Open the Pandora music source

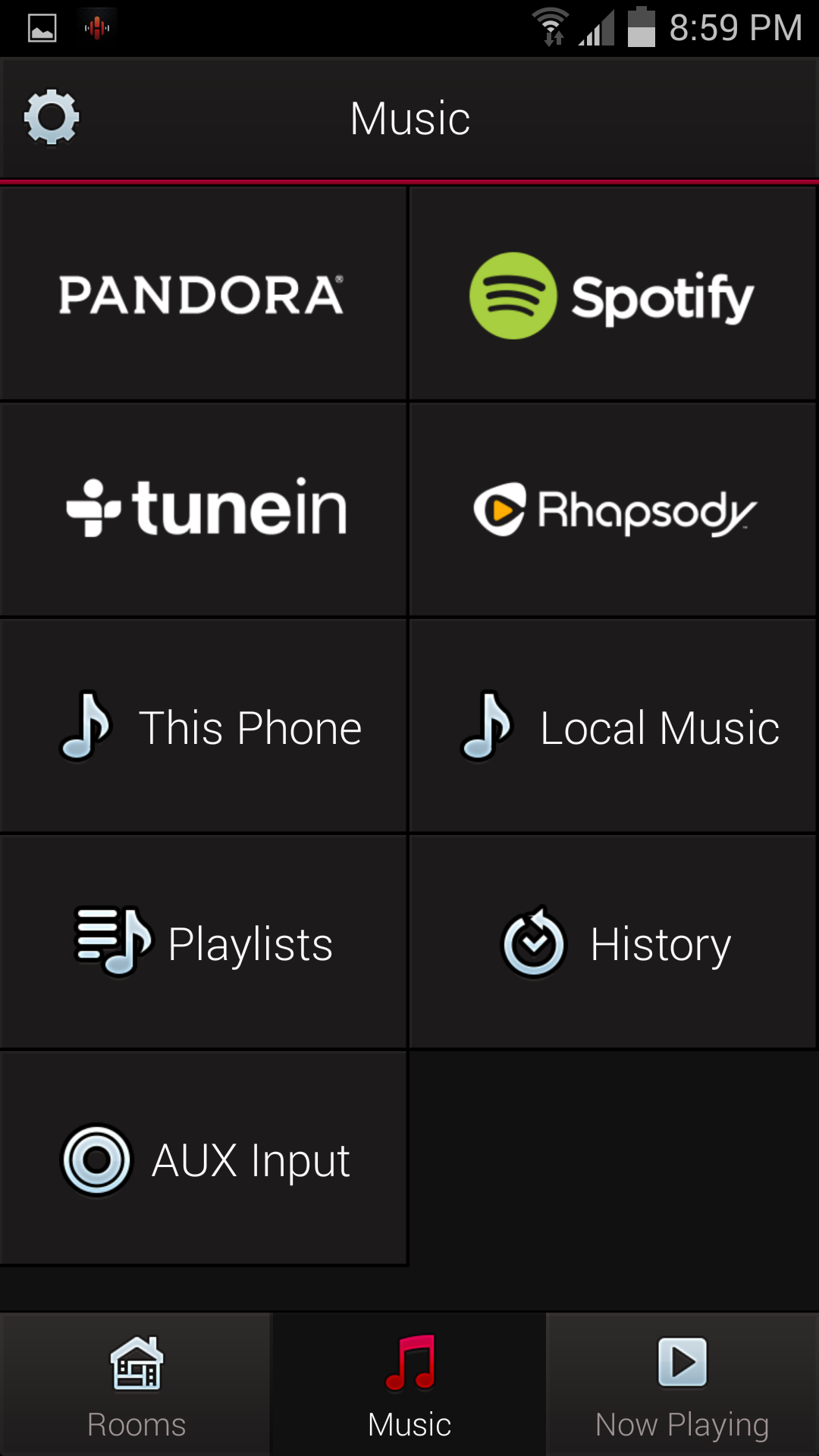(x=203, y=293)
